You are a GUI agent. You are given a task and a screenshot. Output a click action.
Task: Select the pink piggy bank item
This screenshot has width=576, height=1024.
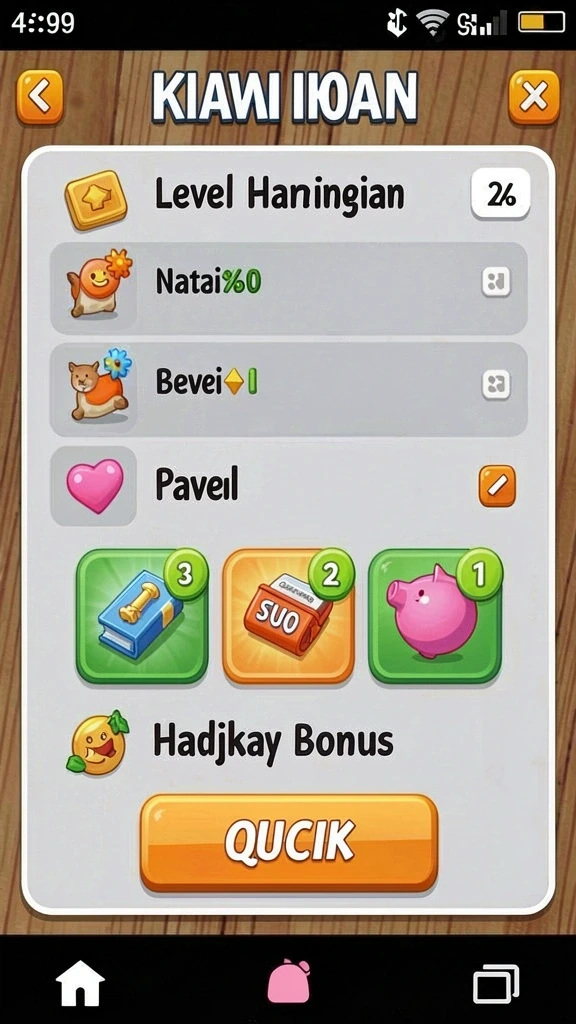[435, 616]
